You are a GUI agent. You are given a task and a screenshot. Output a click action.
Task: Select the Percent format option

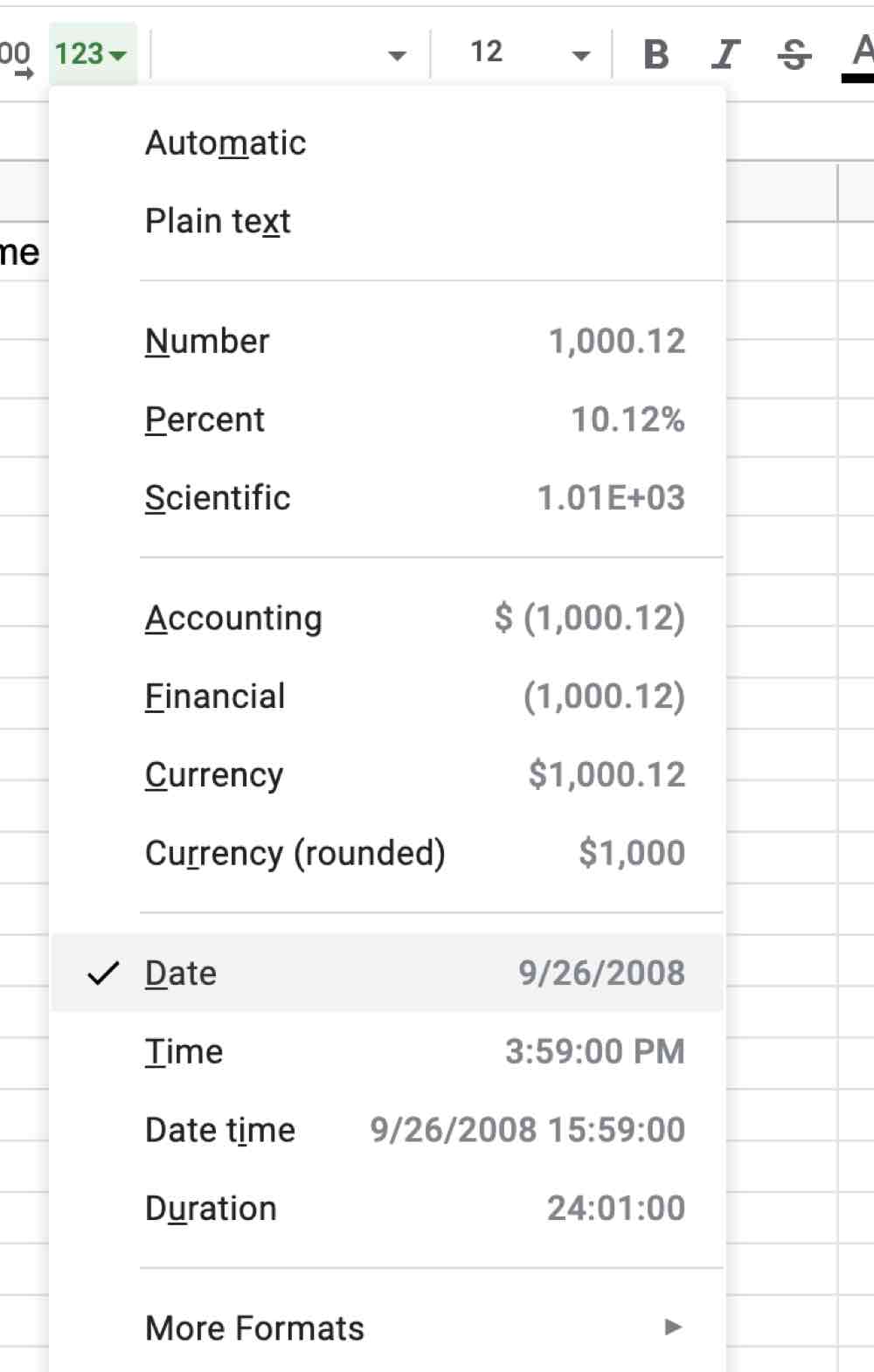click(205, 419)
